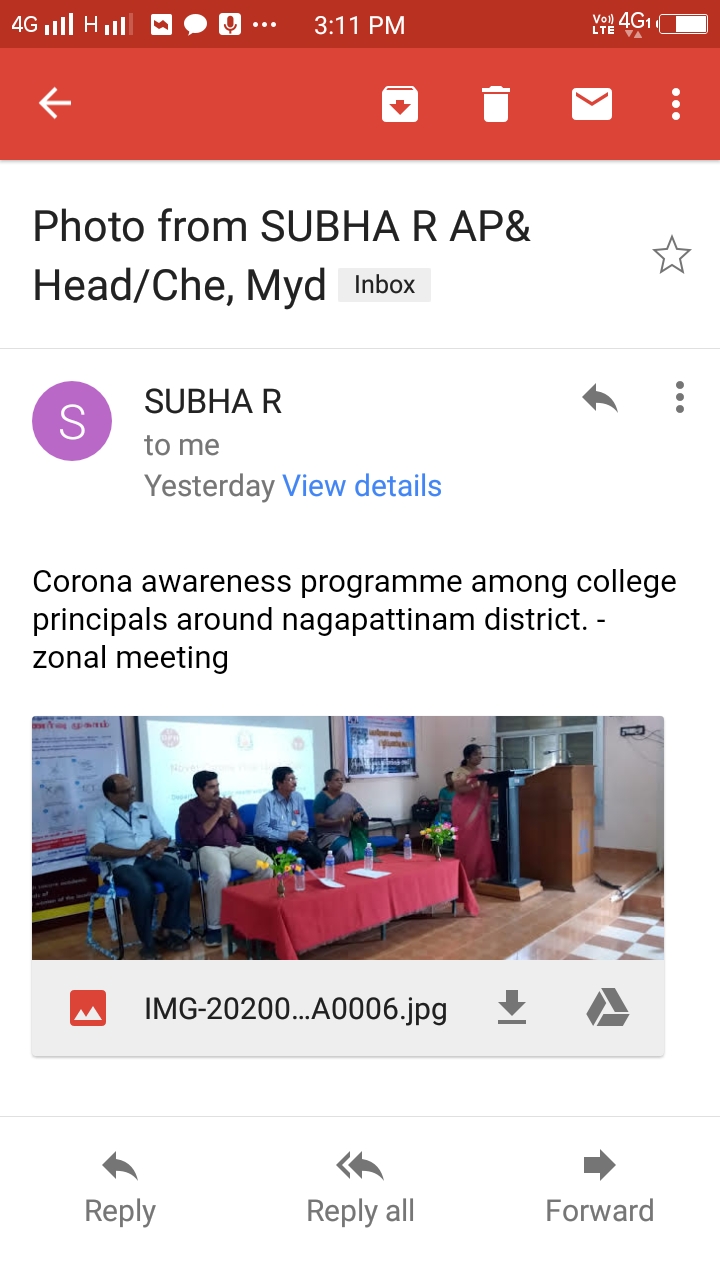
Task: Download the IMG jpg attachment
Action: click(512, 1008)
